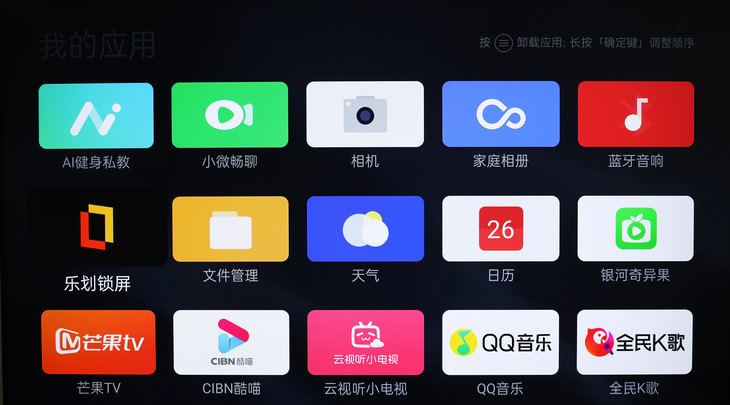
Task: Open 芒果TV app
Action: point(98,342)
